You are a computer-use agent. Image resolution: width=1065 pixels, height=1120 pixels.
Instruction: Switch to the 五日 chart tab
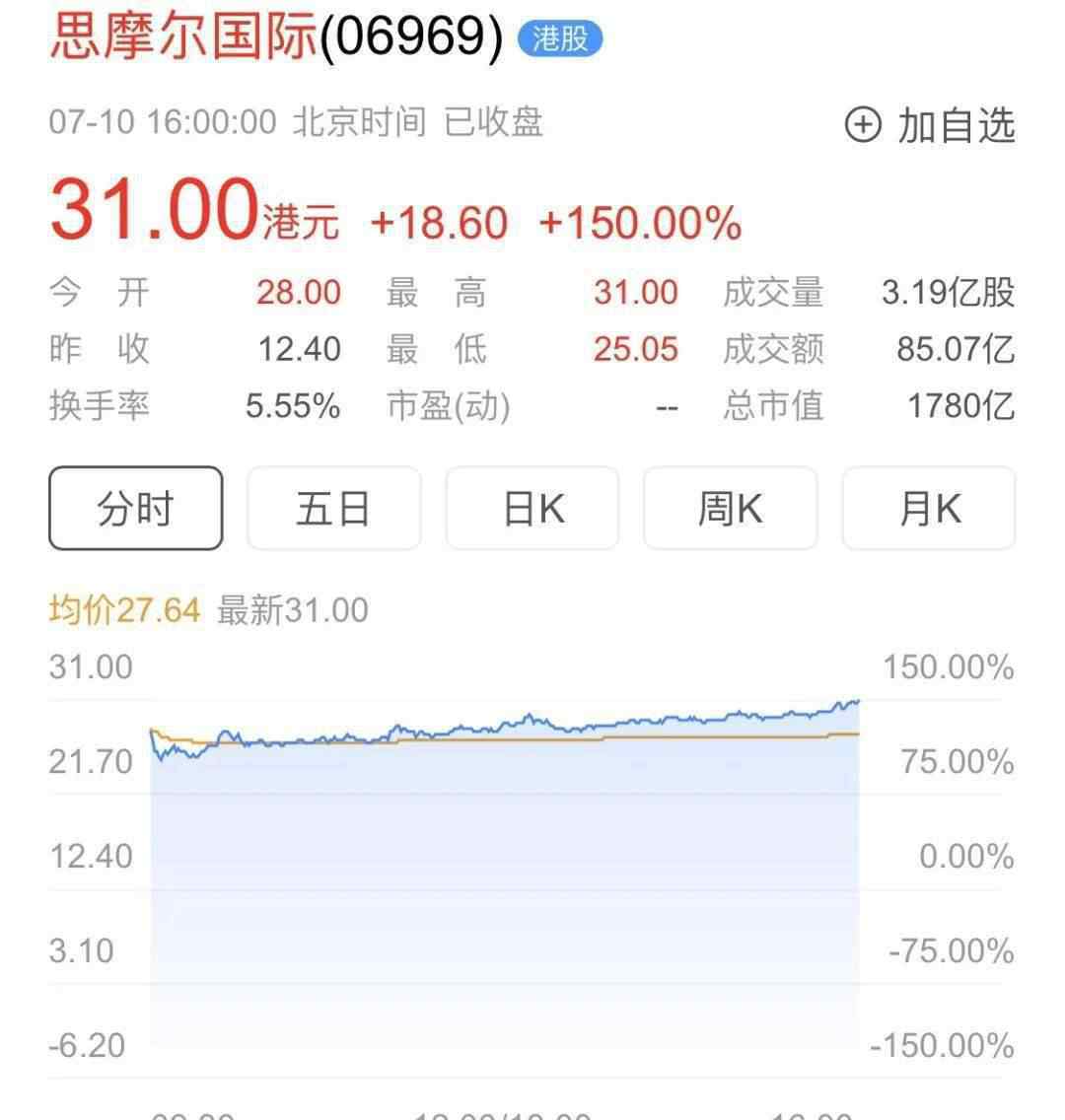click(x=333, y=509)
